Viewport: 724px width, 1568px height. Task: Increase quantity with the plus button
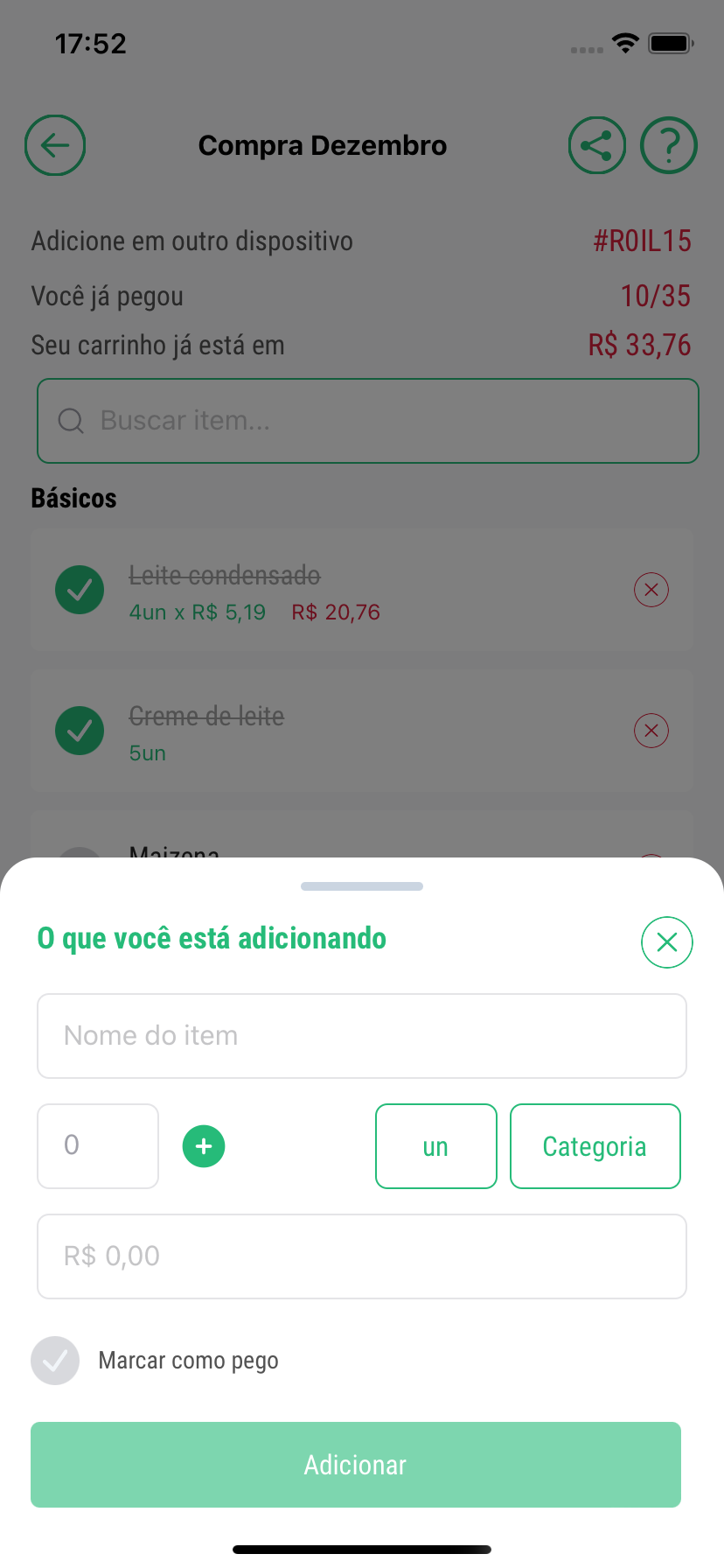click(x=204, y=1146)
